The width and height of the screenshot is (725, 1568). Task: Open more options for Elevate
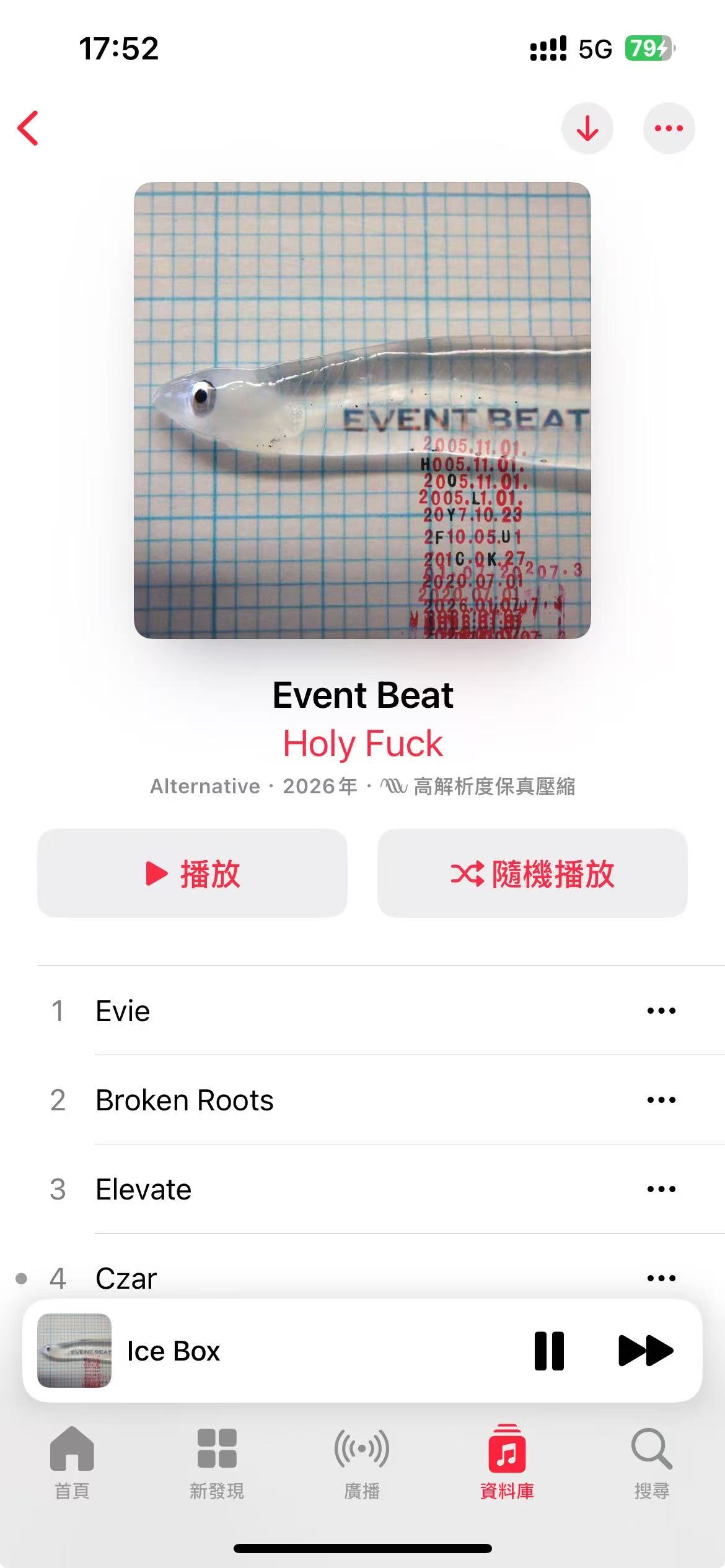coord(661,1189)
